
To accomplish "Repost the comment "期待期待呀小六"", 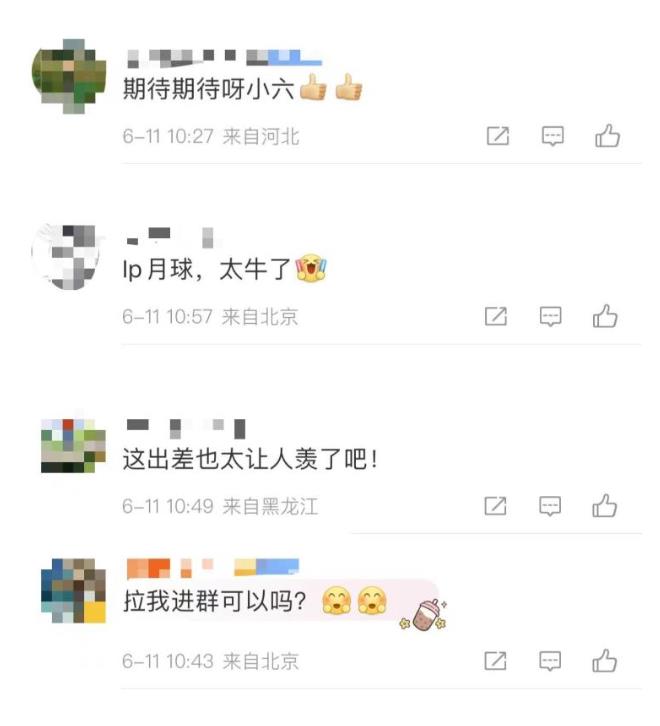I will click(x=497, y=136).
